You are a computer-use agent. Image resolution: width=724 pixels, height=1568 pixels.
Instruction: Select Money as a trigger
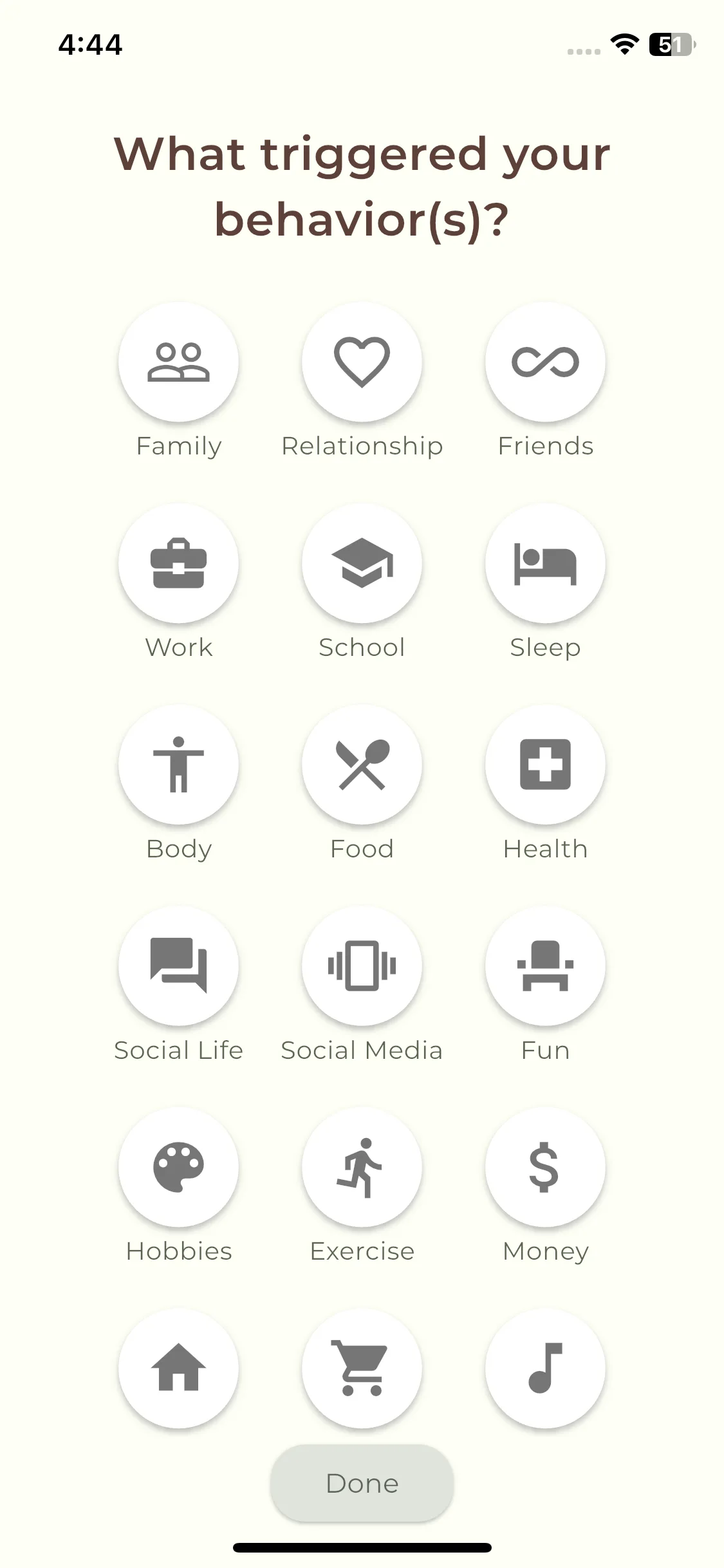tap(545, 1168)
